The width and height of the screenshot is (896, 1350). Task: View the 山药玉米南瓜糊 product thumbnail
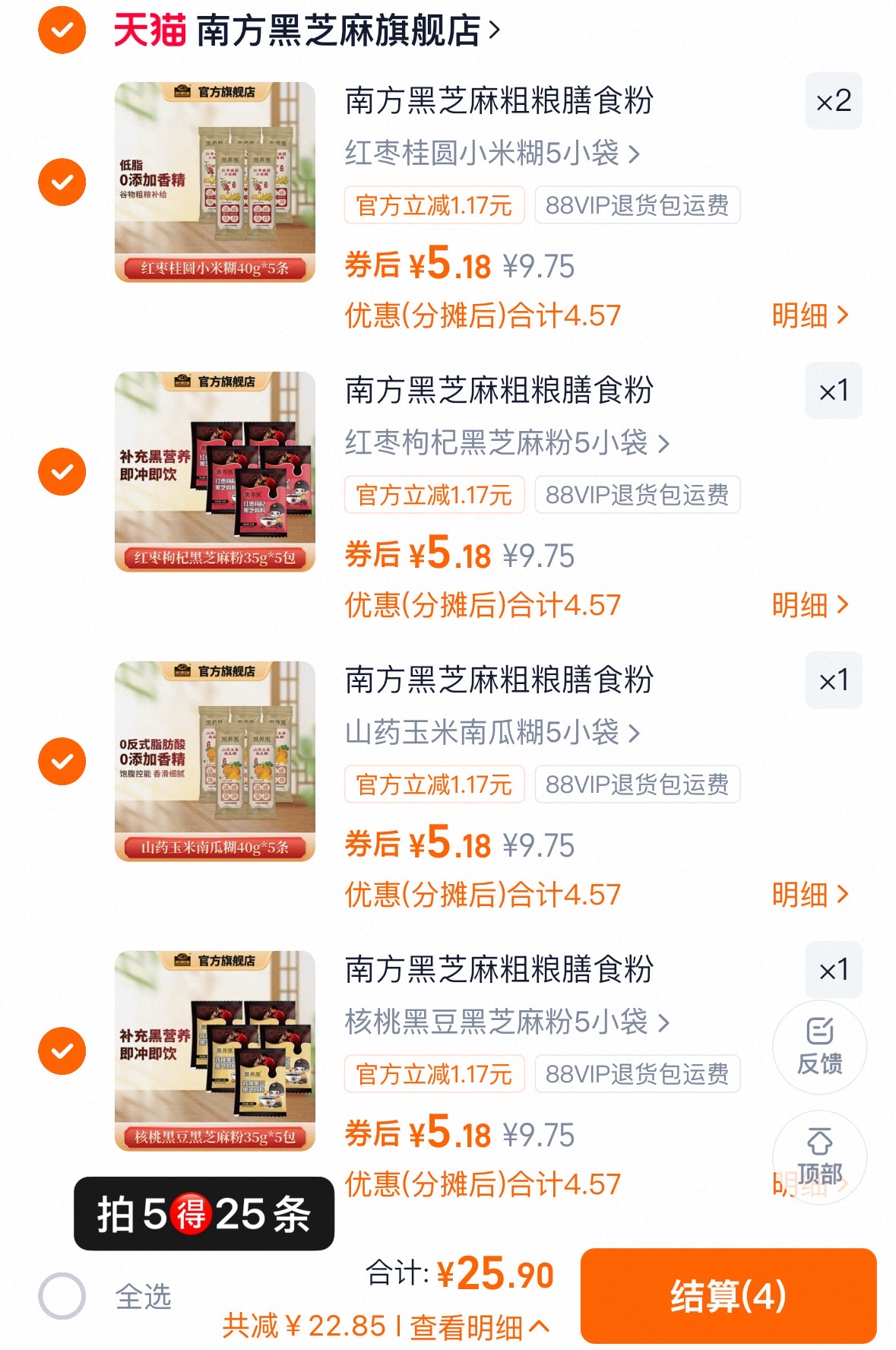pos(213,760)
